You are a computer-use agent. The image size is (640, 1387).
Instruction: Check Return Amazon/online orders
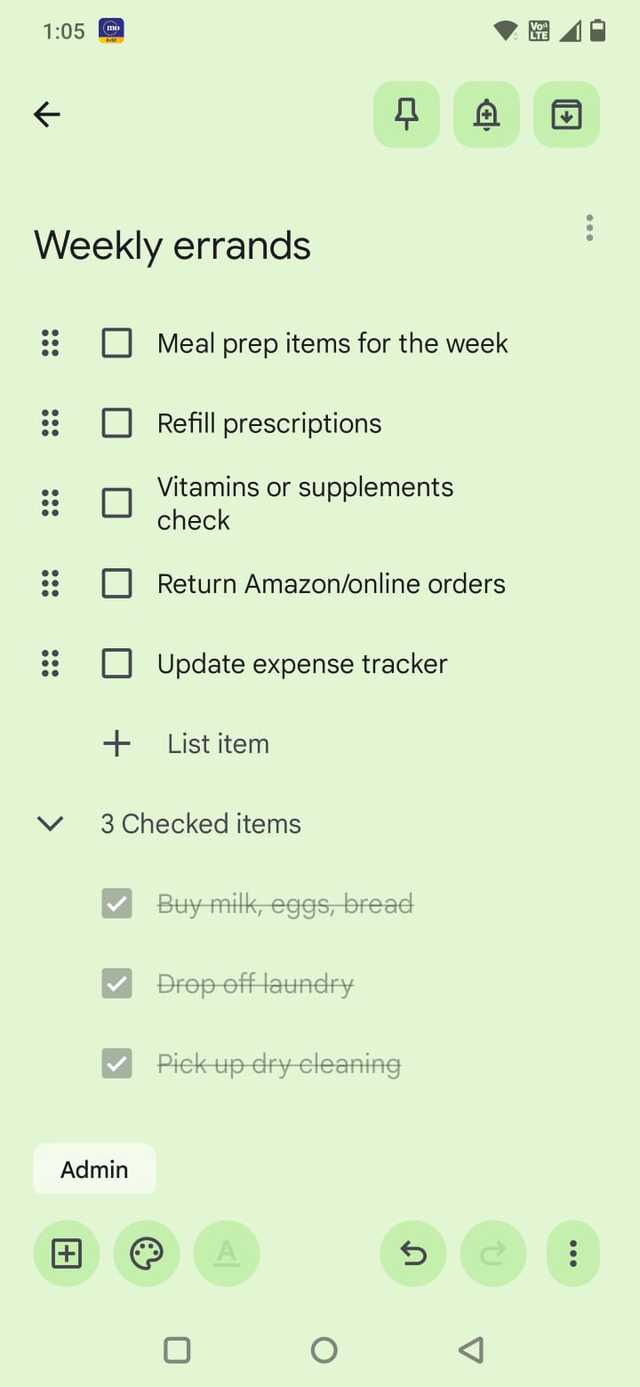pos(117,584)
